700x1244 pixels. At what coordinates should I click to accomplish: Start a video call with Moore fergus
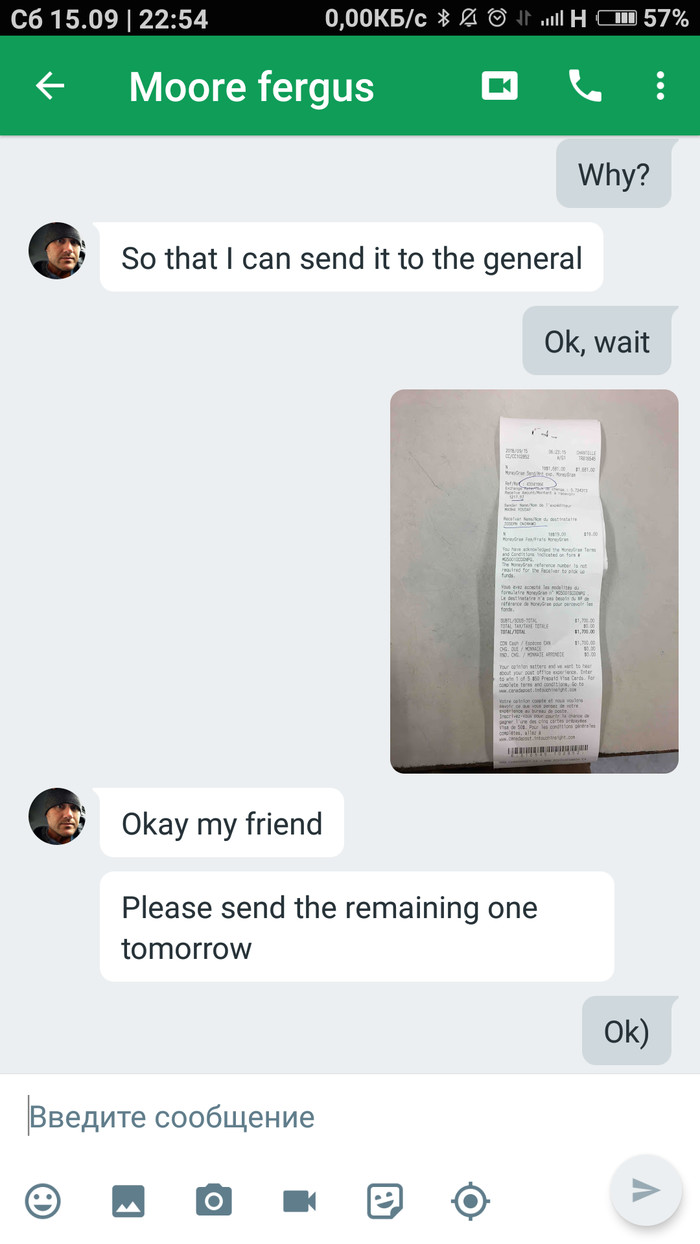pos(499,87)
